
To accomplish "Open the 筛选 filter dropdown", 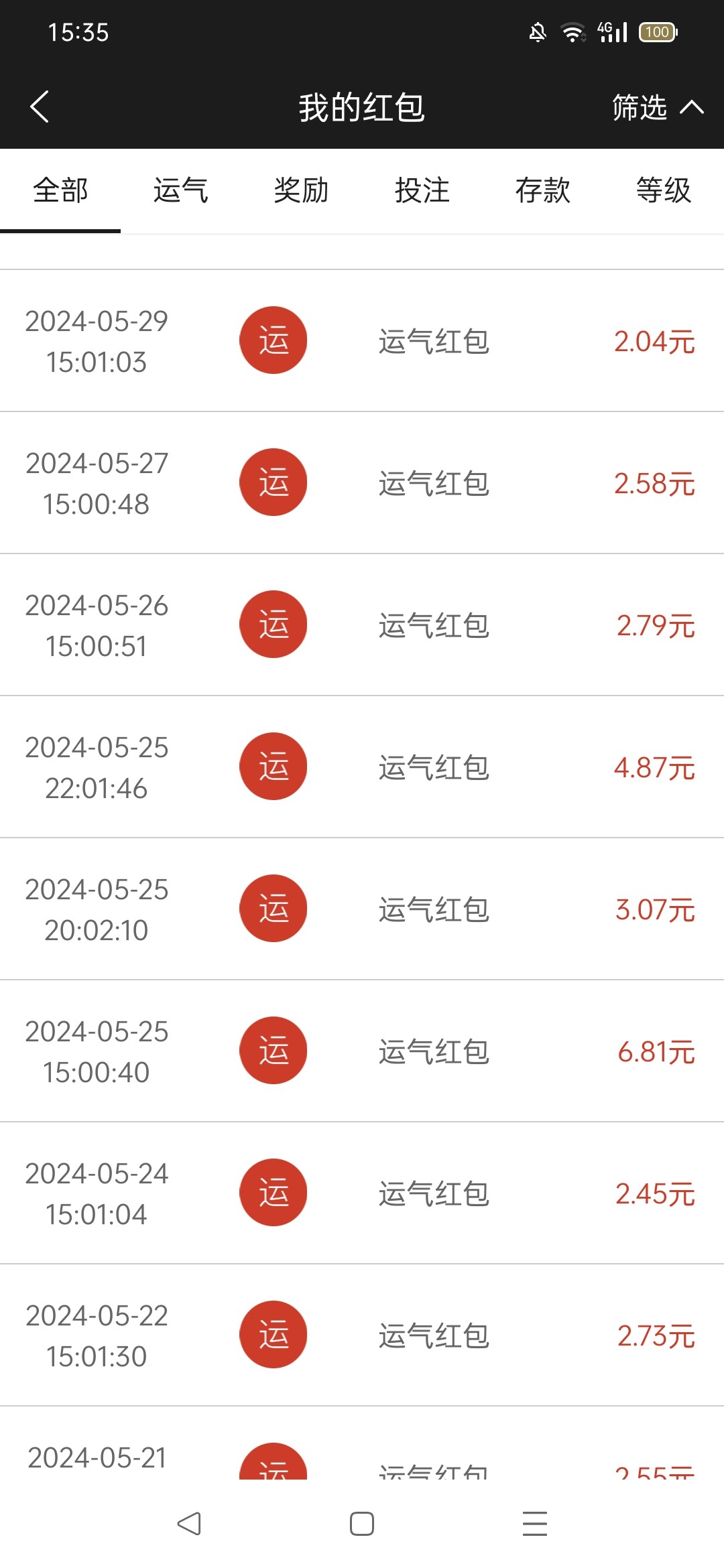I will click(657, 107).
